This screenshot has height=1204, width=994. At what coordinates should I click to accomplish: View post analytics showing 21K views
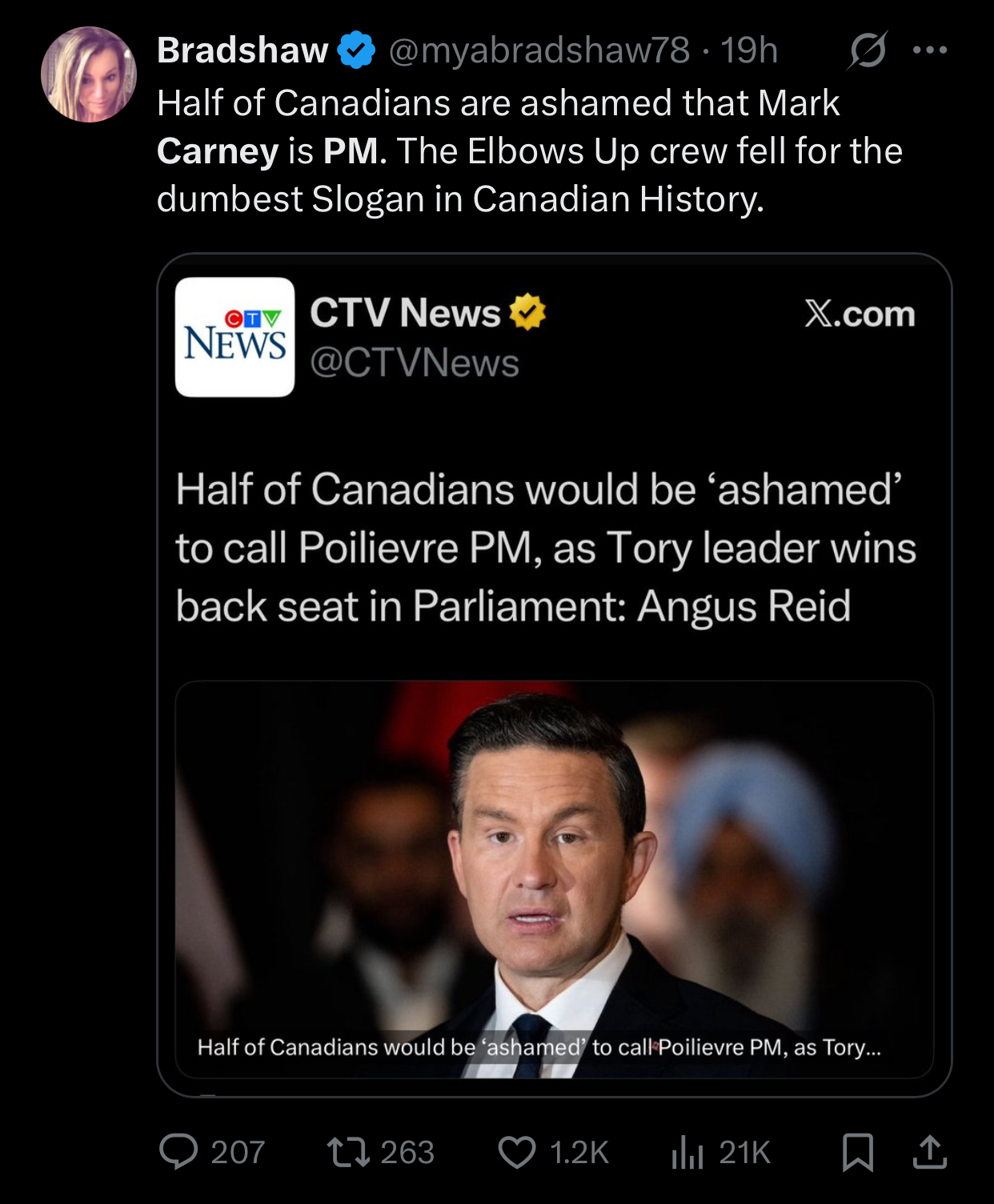[687, 1152]
